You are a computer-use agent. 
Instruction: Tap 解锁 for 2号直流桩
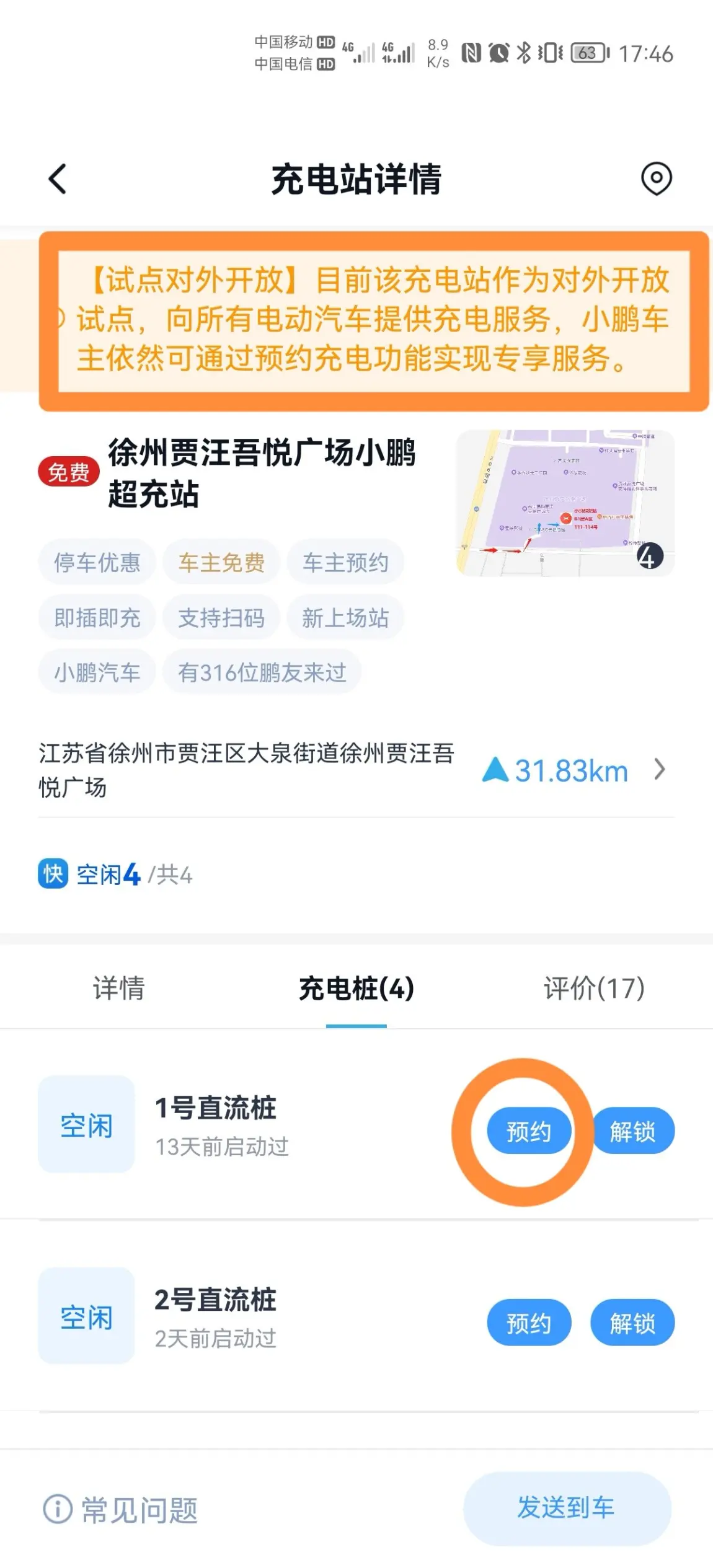point(632,1323)
